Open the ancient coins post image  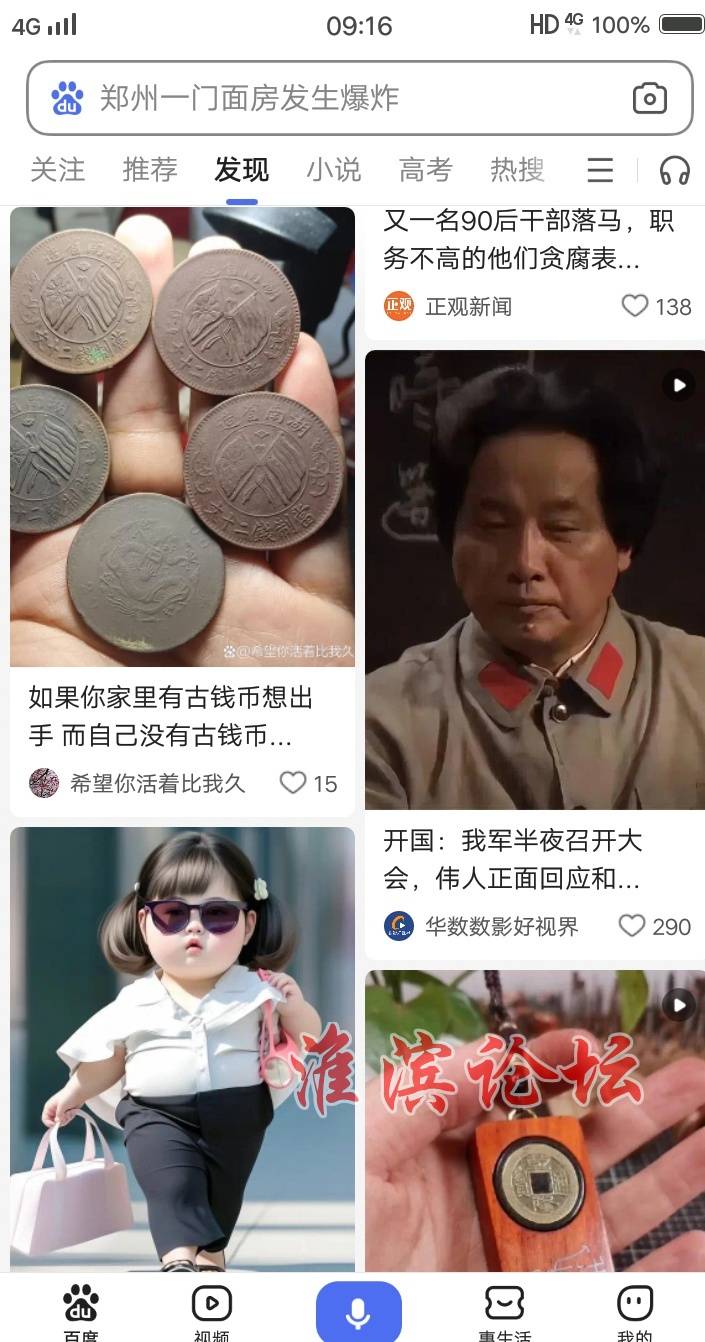(182, 436)
